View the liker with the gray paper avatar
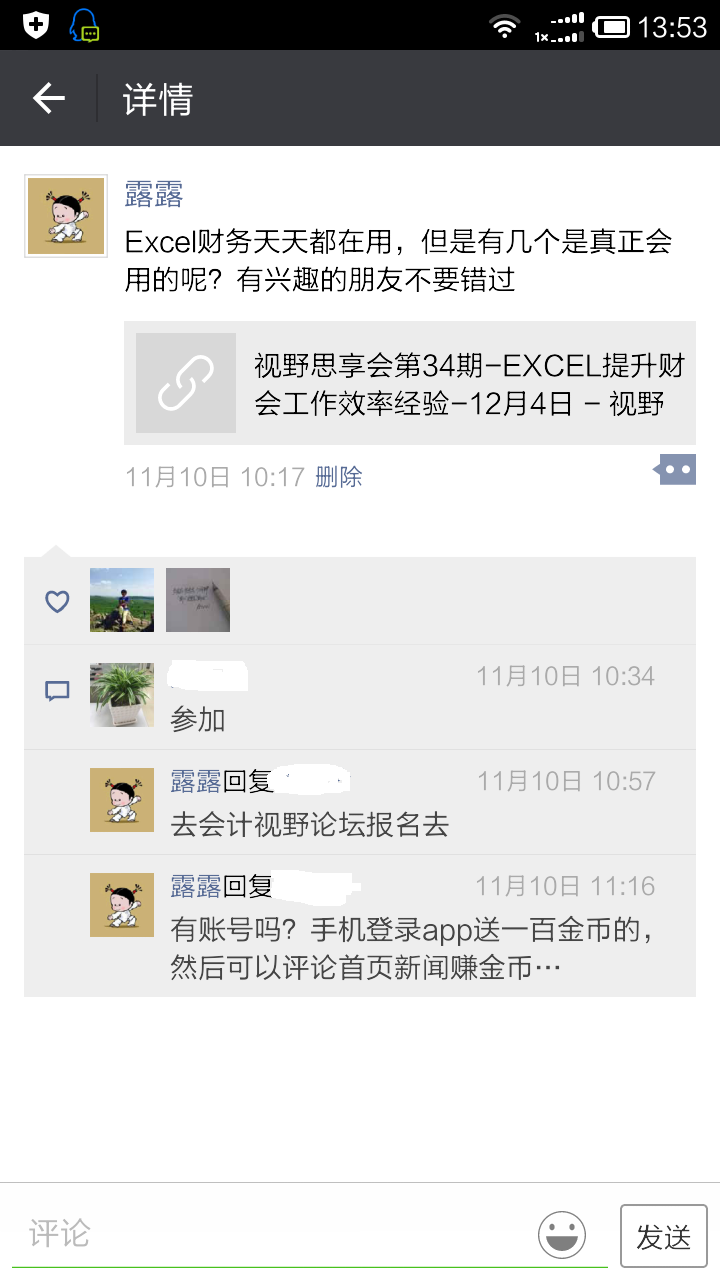Viewport: 720px width, 1280px height. click(x=198, y=600)
